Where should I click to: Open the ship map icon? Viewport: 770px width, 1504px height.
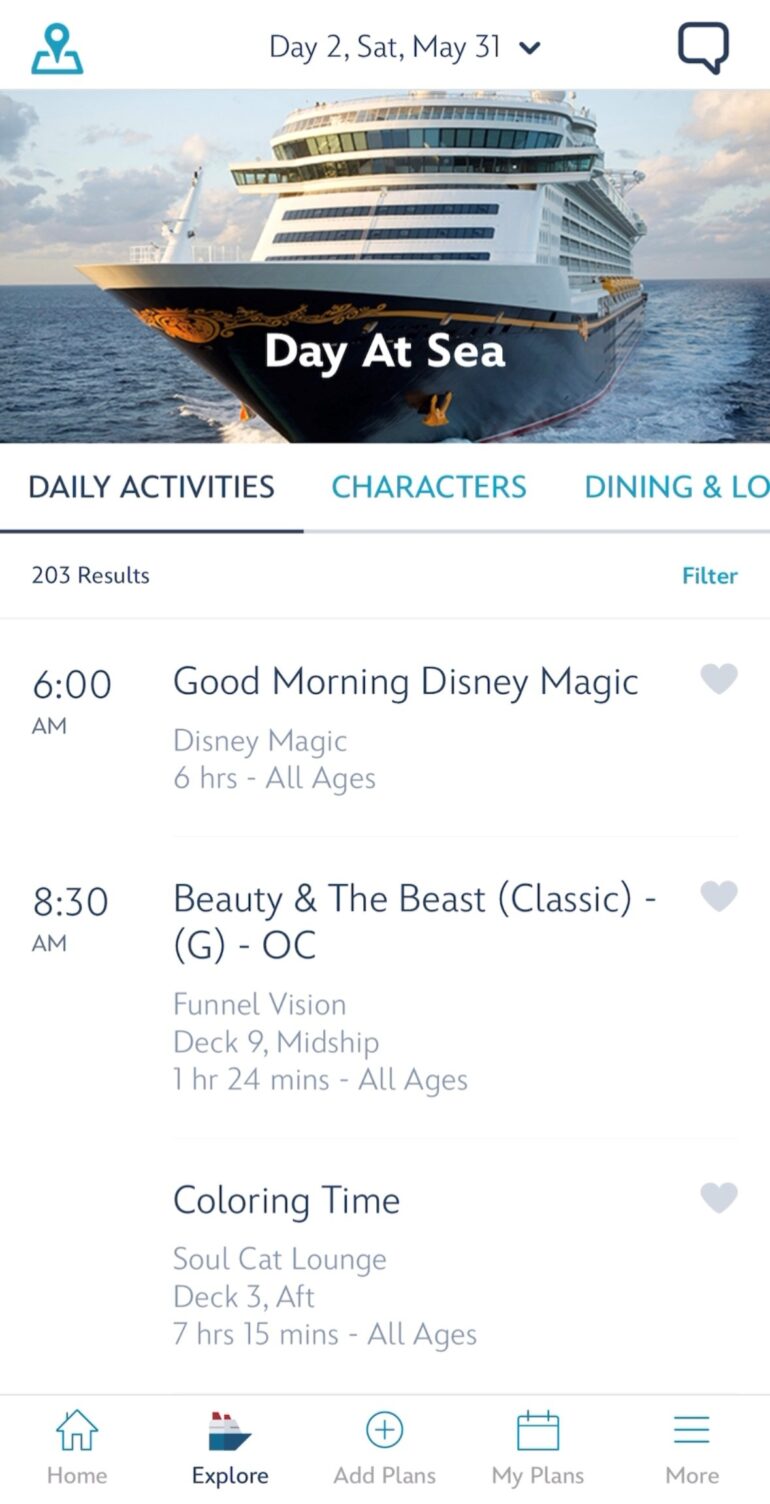(x=57, y=49)
